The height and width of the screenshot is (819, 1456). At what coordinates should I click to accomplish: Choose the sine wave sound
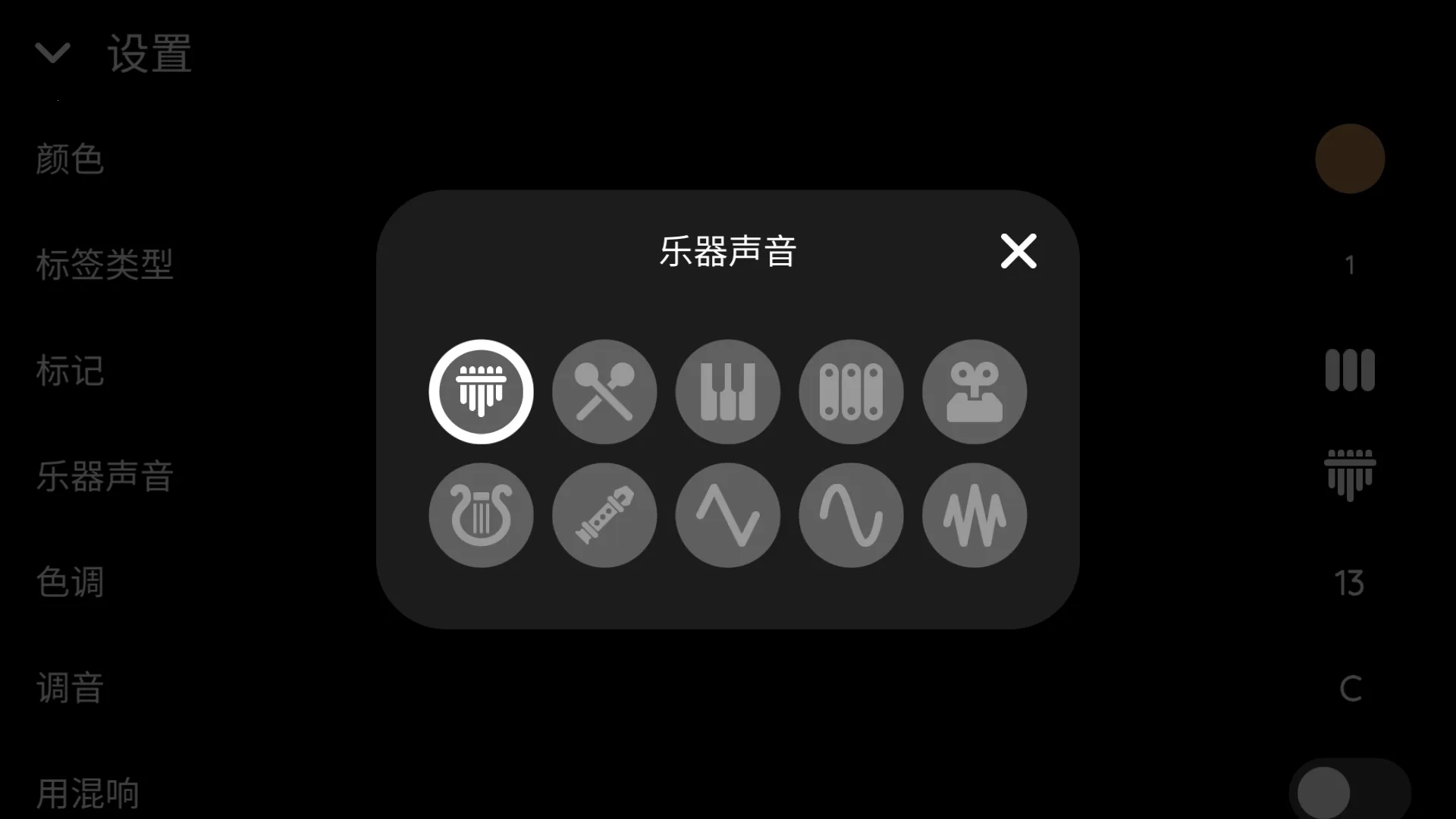851,515
